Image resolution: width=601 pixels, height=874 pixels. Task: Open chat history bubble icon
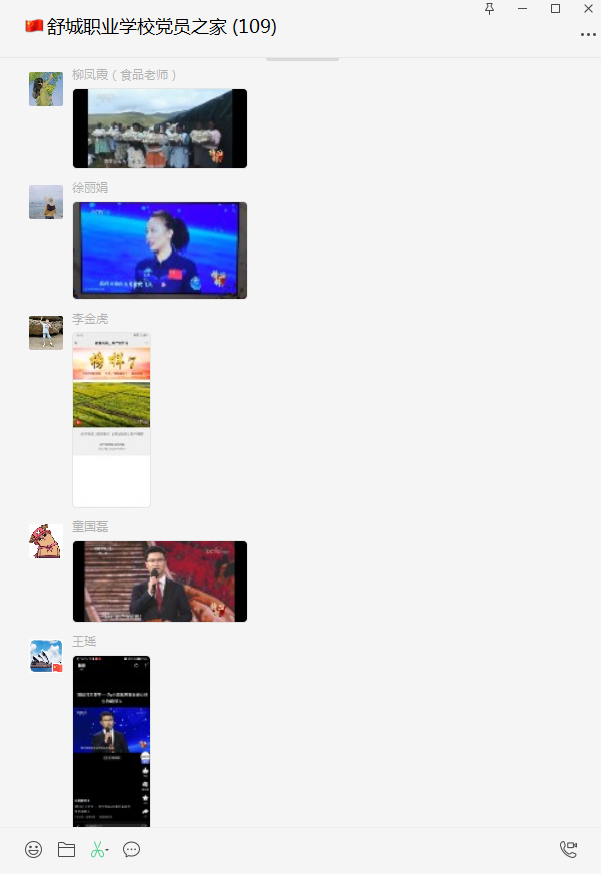(131, 850)
